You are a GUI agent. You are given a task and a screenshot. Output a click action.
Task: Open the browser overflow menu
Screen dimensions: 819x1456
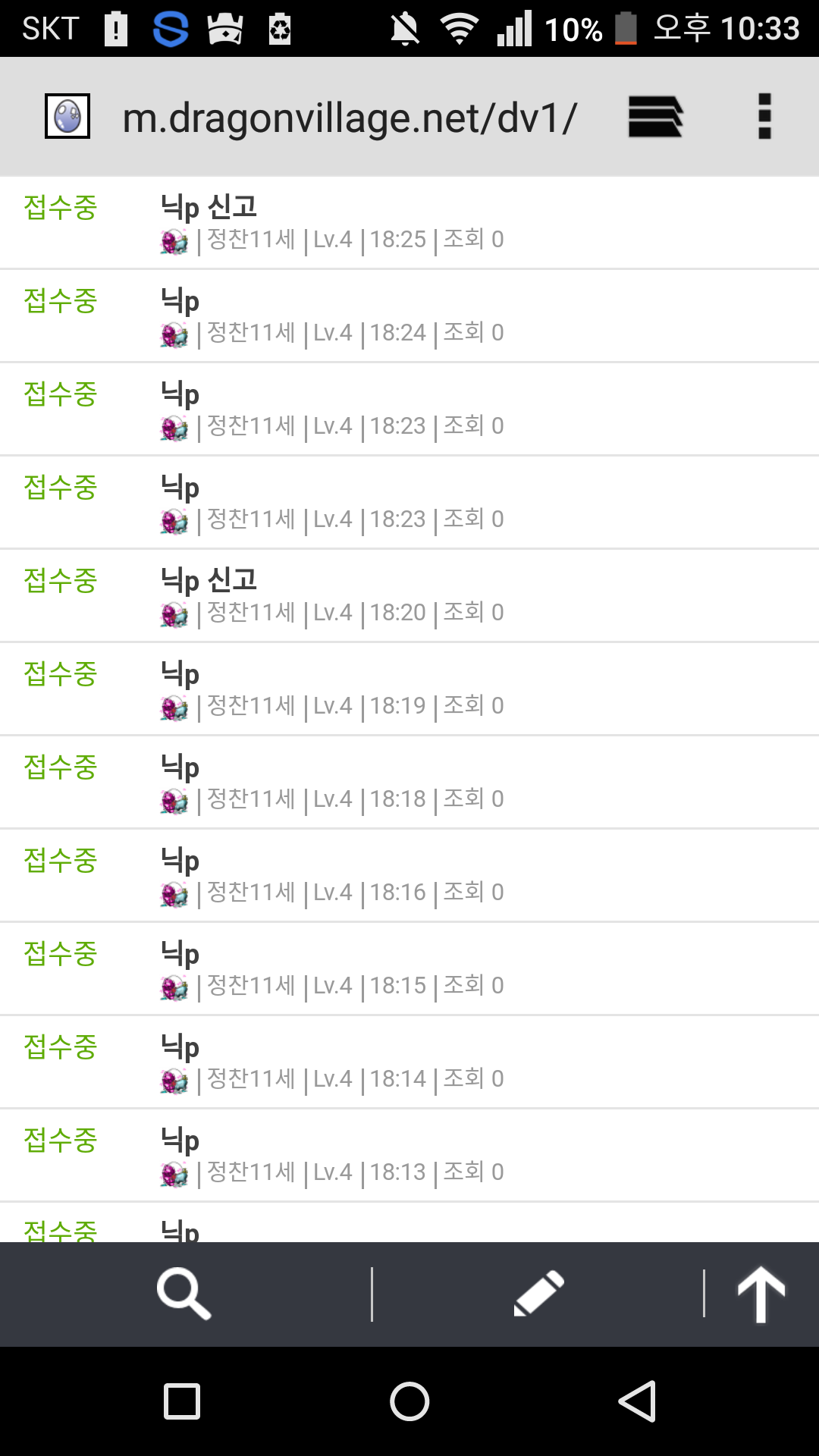764,117
